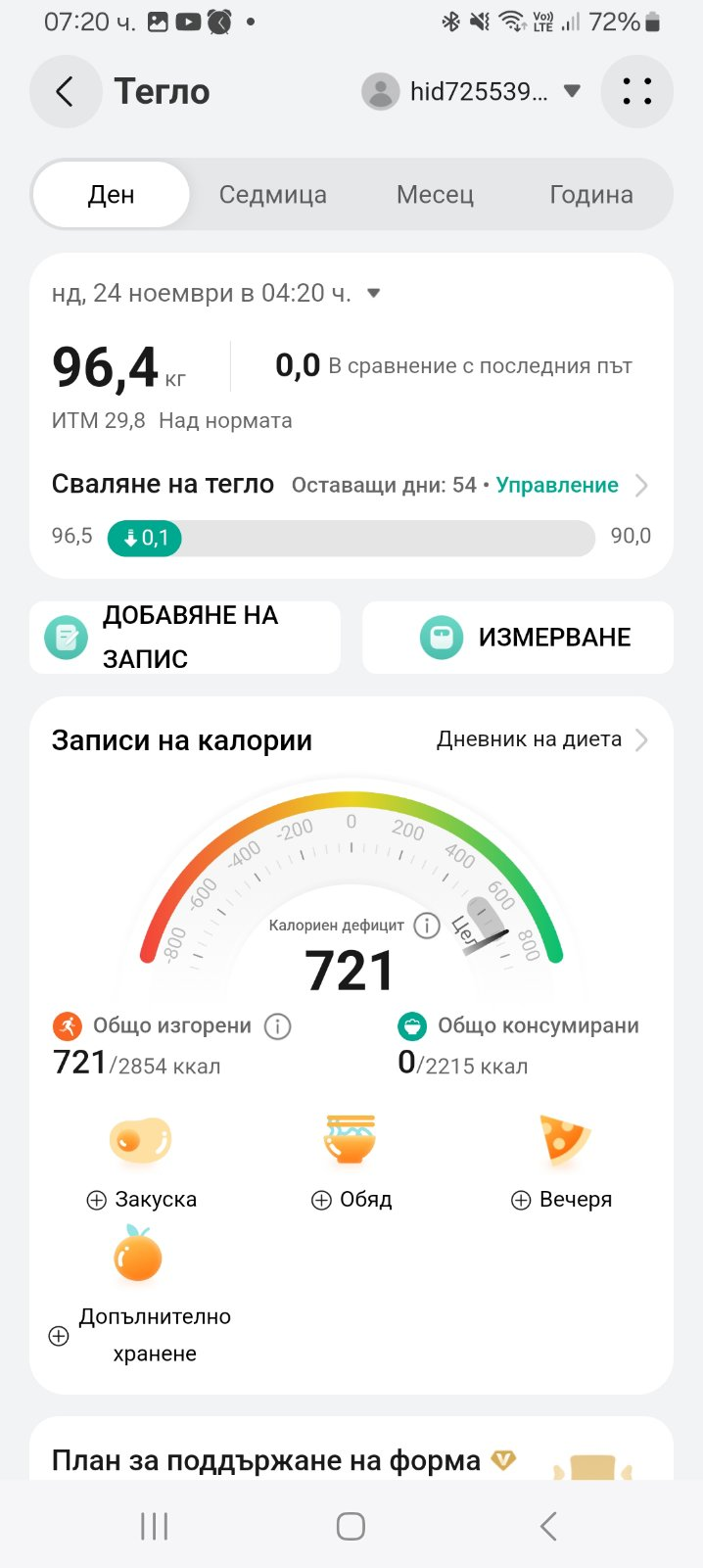Viewport: 703px width, 1568px height.
Task: Tap the ДОБАВЯНЕ НА ЗАПИС button
Action: pyautogui.click(x=185, y=638)
